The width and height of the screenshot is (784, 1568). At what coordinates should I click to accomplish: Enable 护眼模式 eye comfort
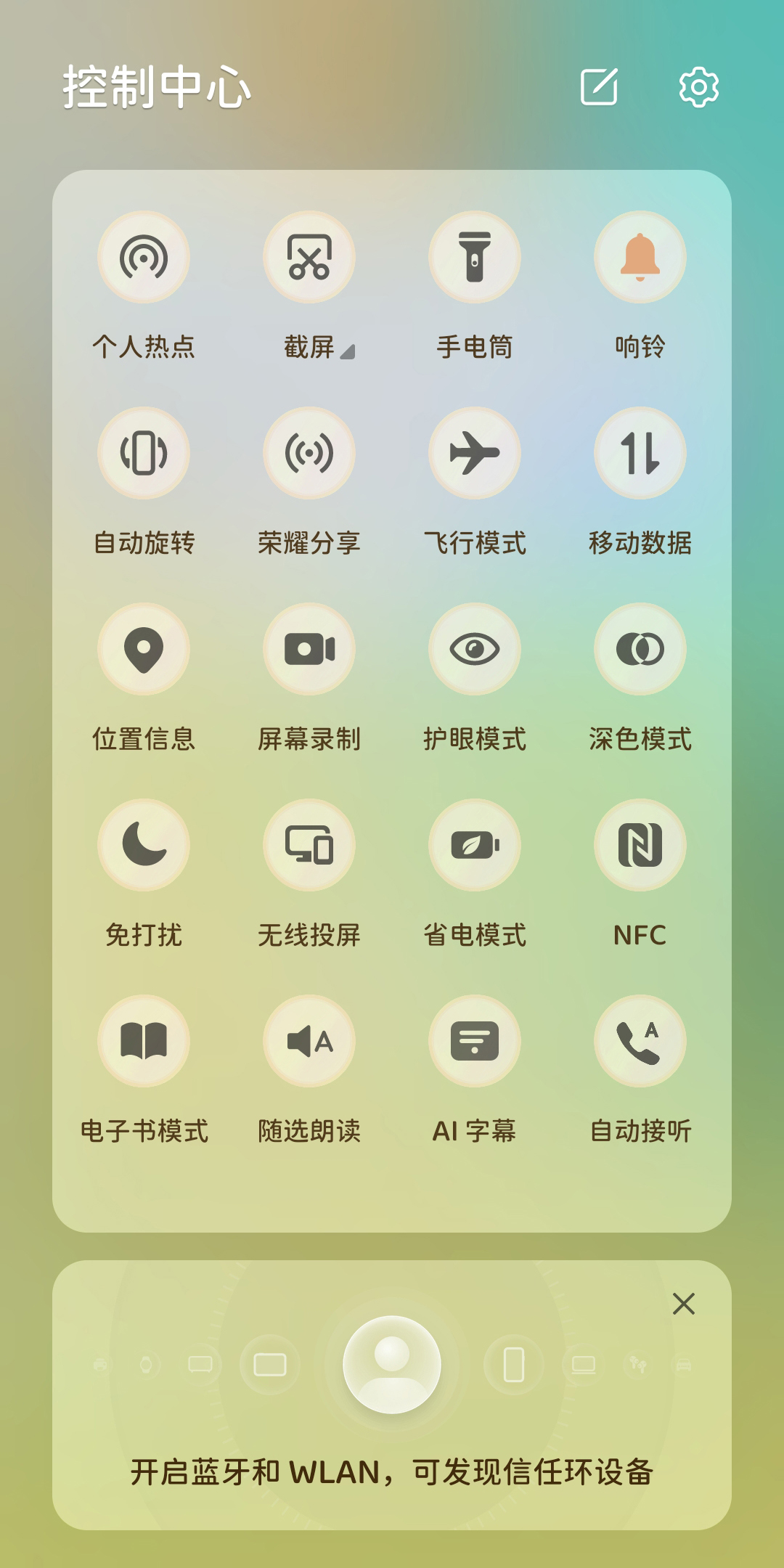tap(475, 649)
